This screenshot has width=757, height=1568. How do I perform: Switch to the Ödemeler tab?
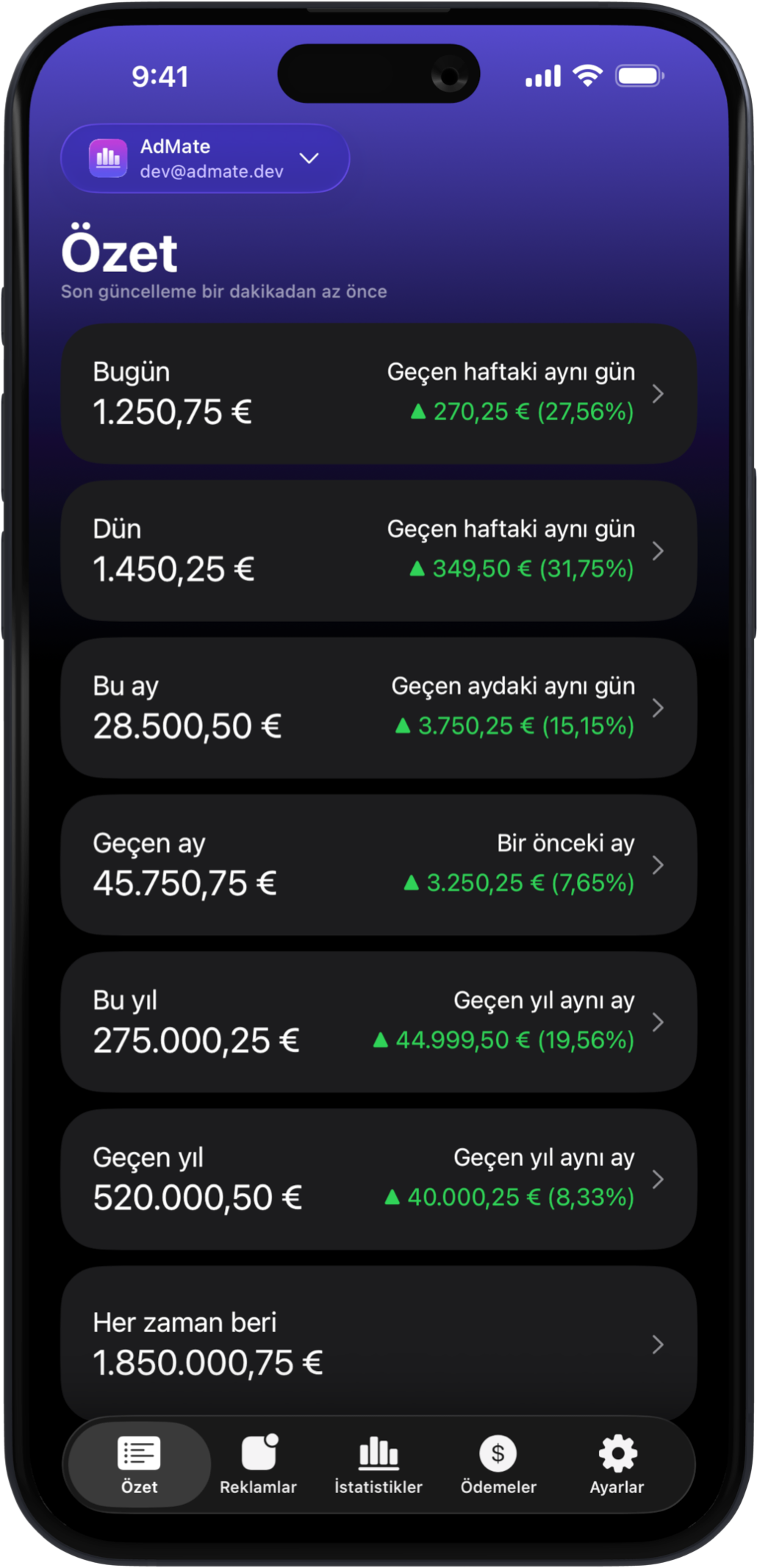[x=498, y=1464]
